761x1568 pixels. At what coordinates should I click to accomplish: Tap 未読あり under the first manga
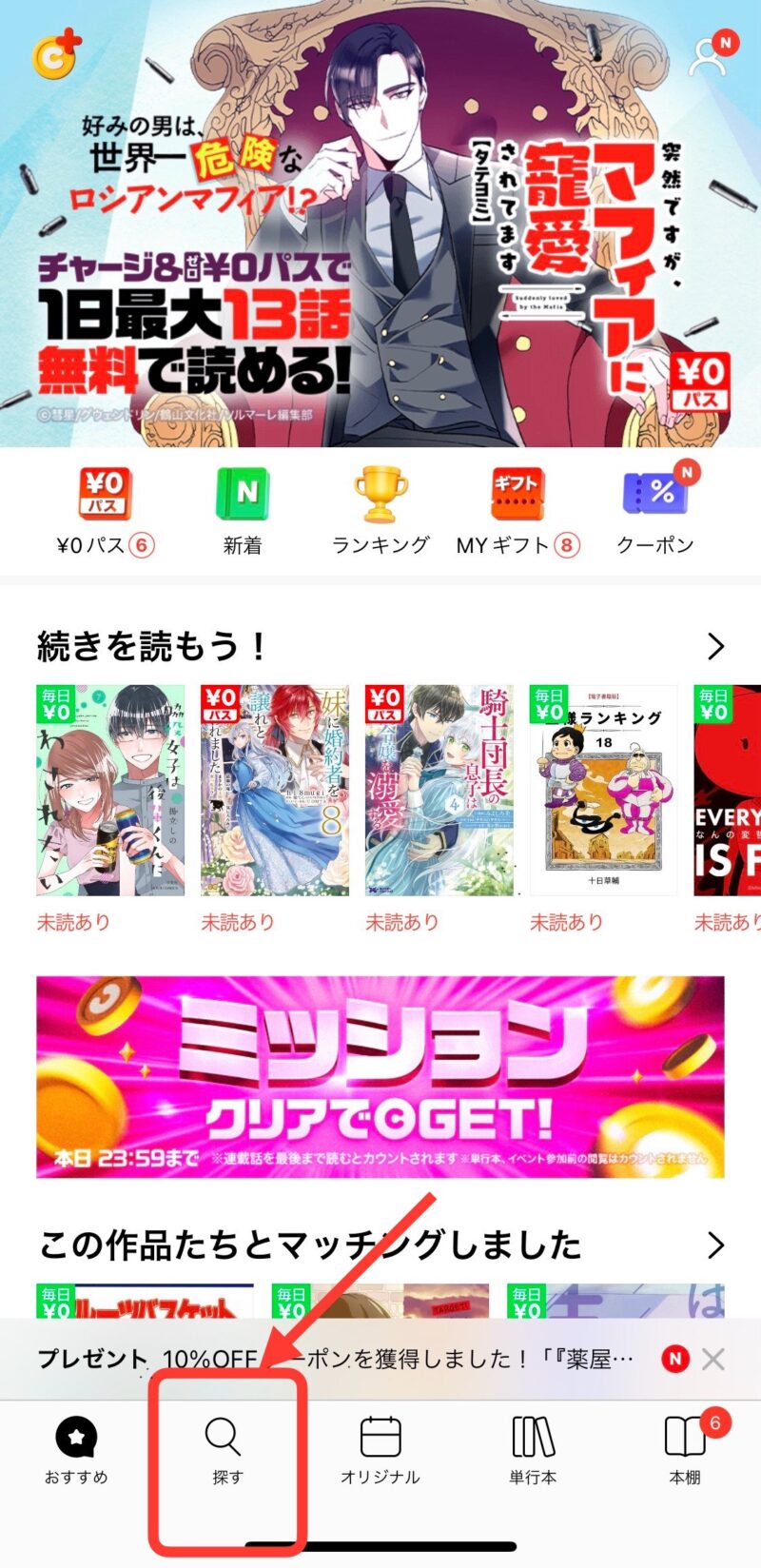(x=73, y=921)
